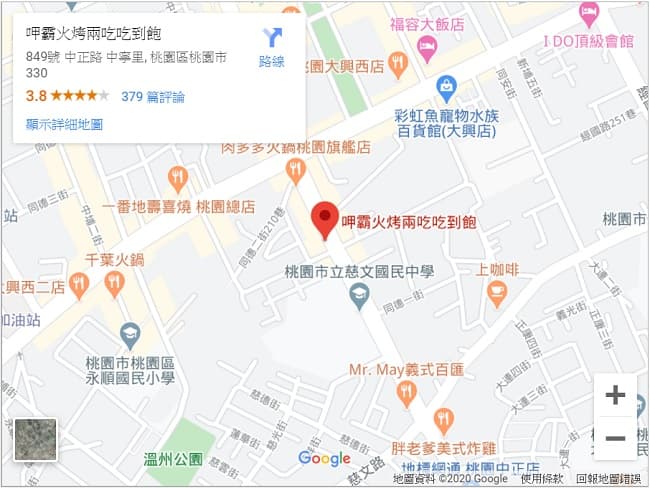The image size is (650, 488).
Task: Switch to satellite view thumbnail
Action: click(35, 439)
